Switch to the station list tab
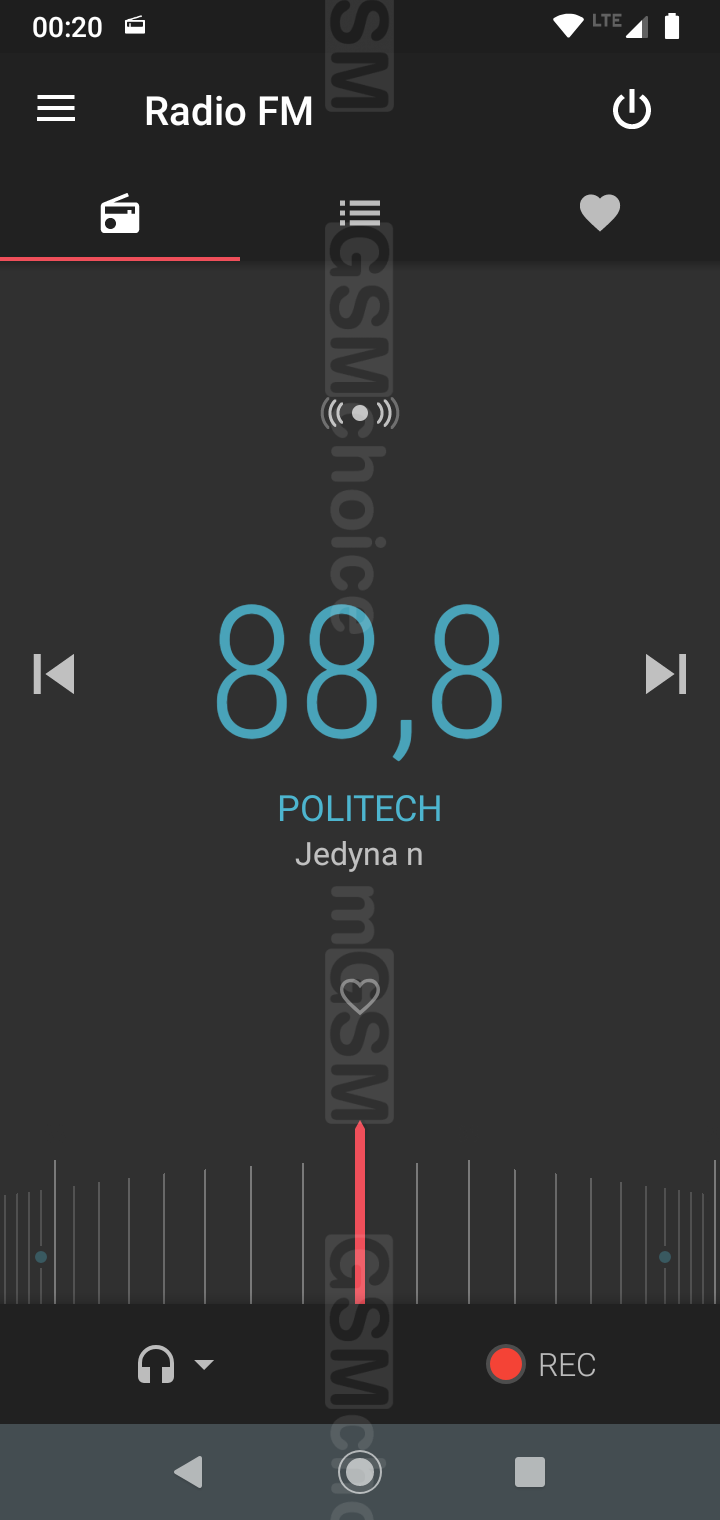Viewport: 720px width, 1520px height. tap(360, 213)
